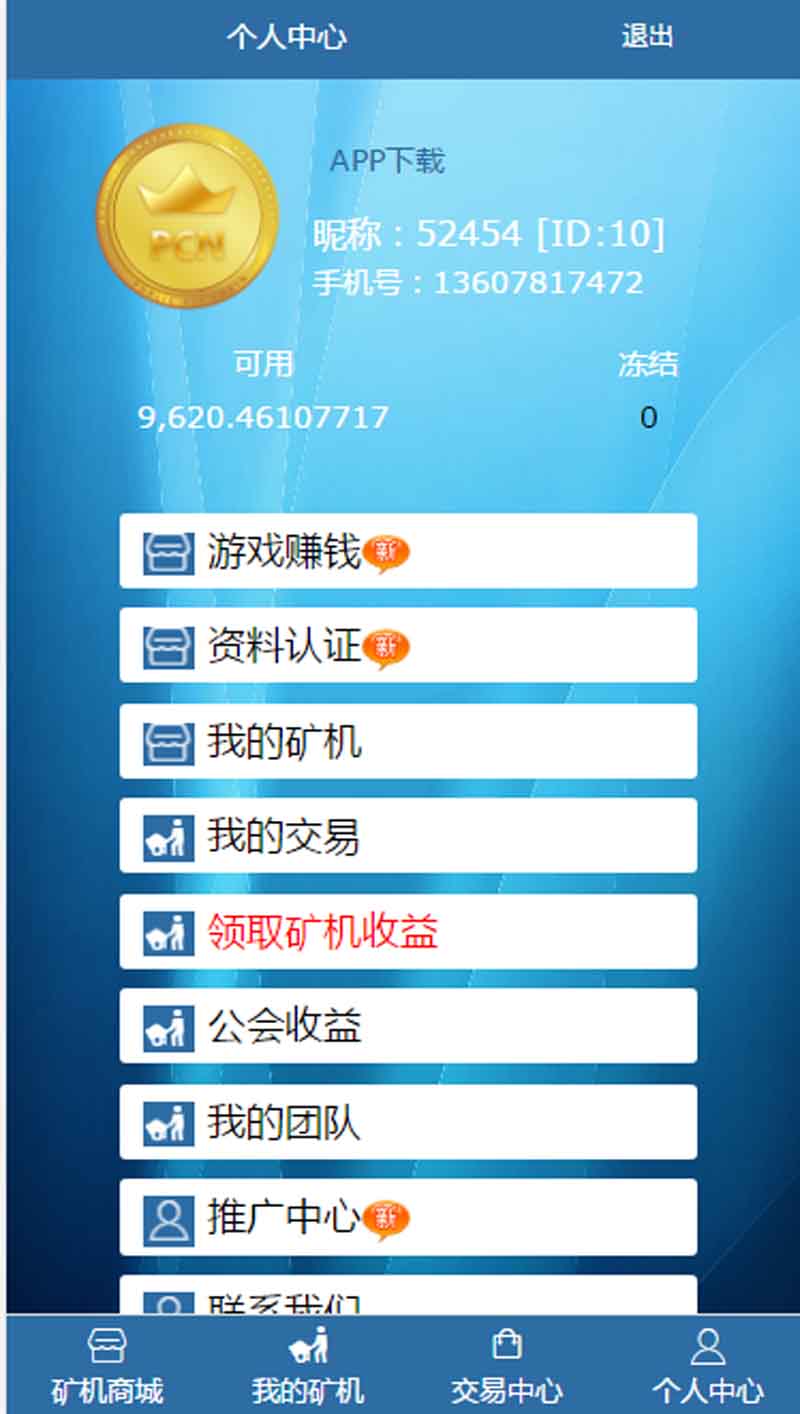Tap 退出 to log out
This screenshot has width=800, height=1414.
pos(647,36)
